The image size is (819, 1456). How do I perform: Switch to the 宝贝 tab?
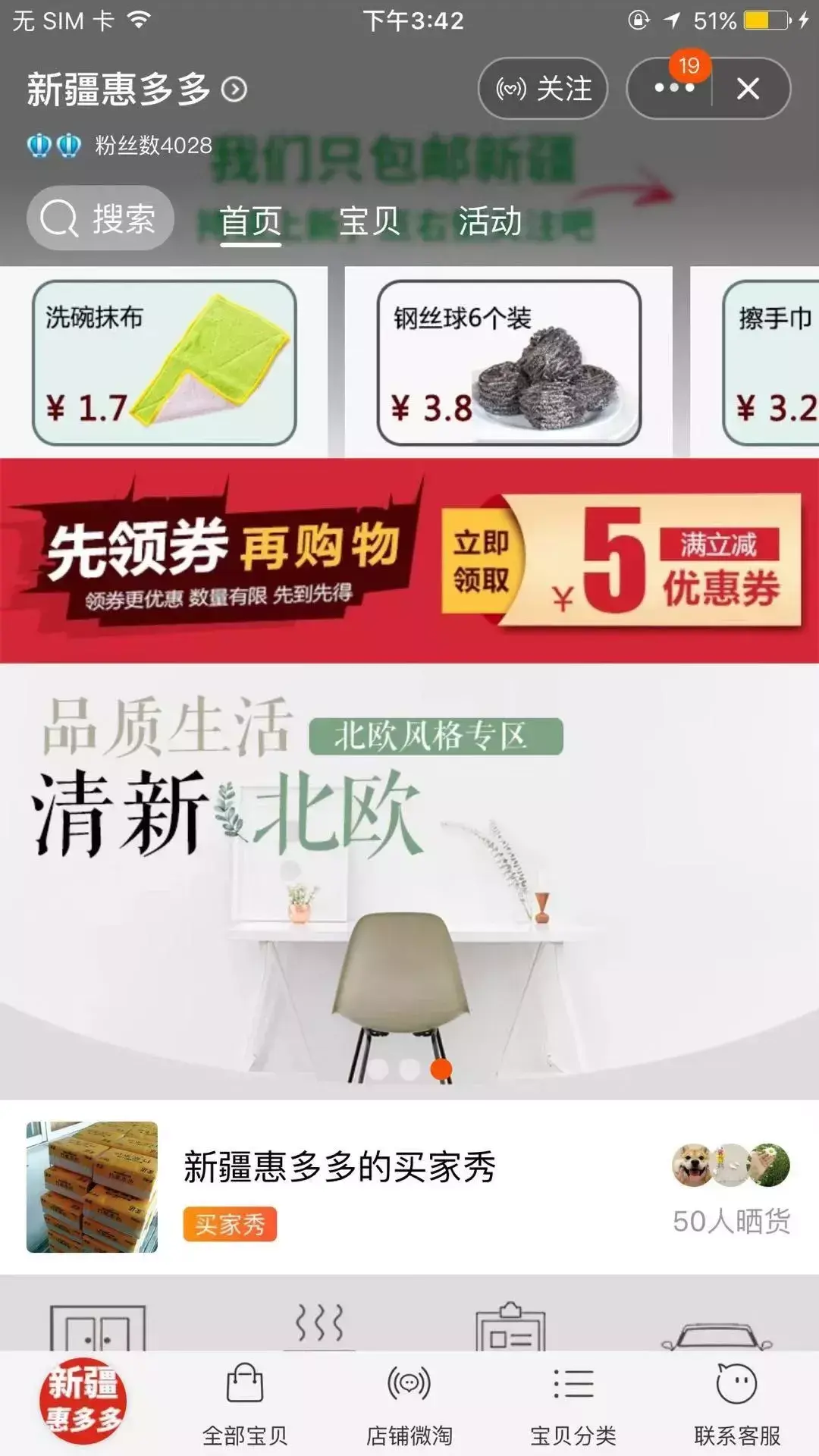pos(369,221)
